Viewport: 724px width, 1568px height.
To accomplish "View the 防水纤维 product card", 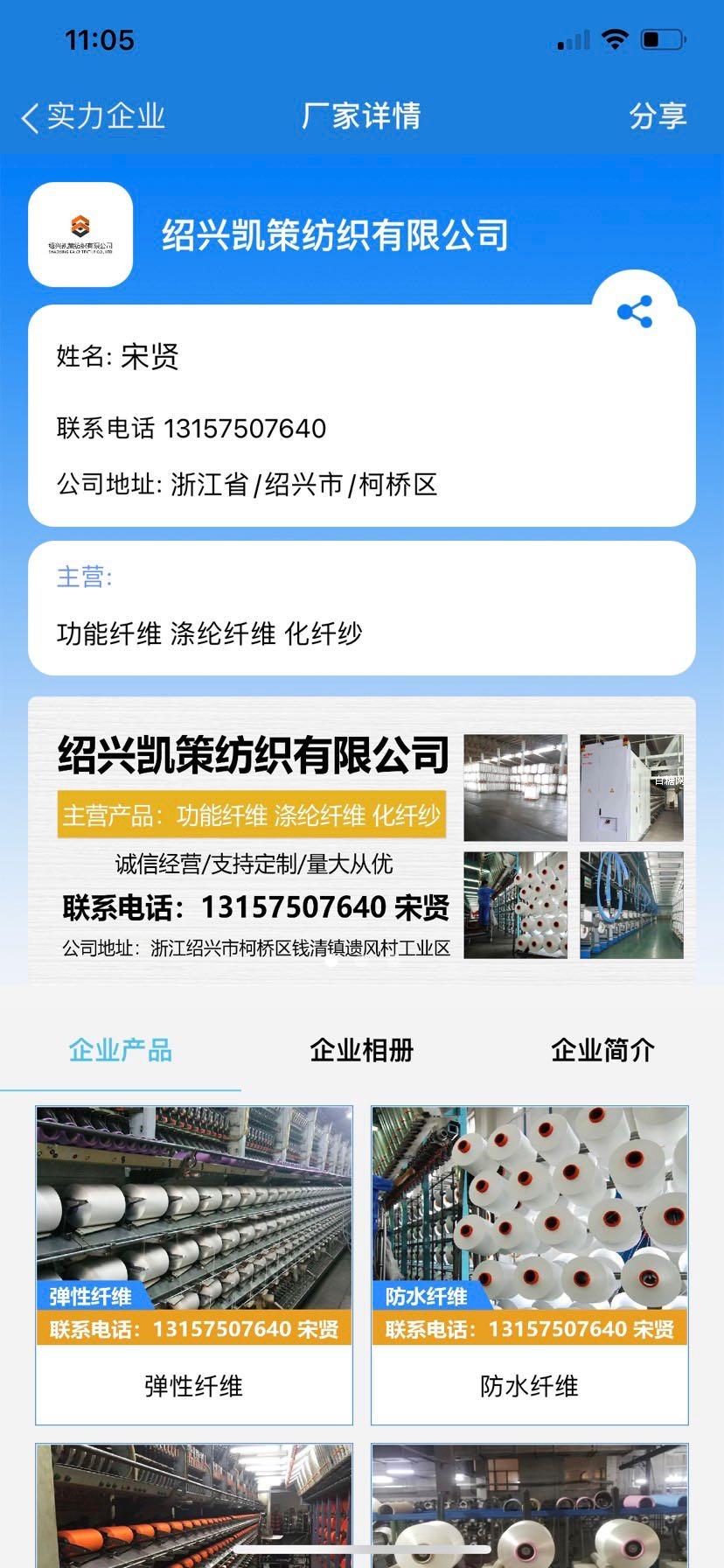I will 530,1264.
